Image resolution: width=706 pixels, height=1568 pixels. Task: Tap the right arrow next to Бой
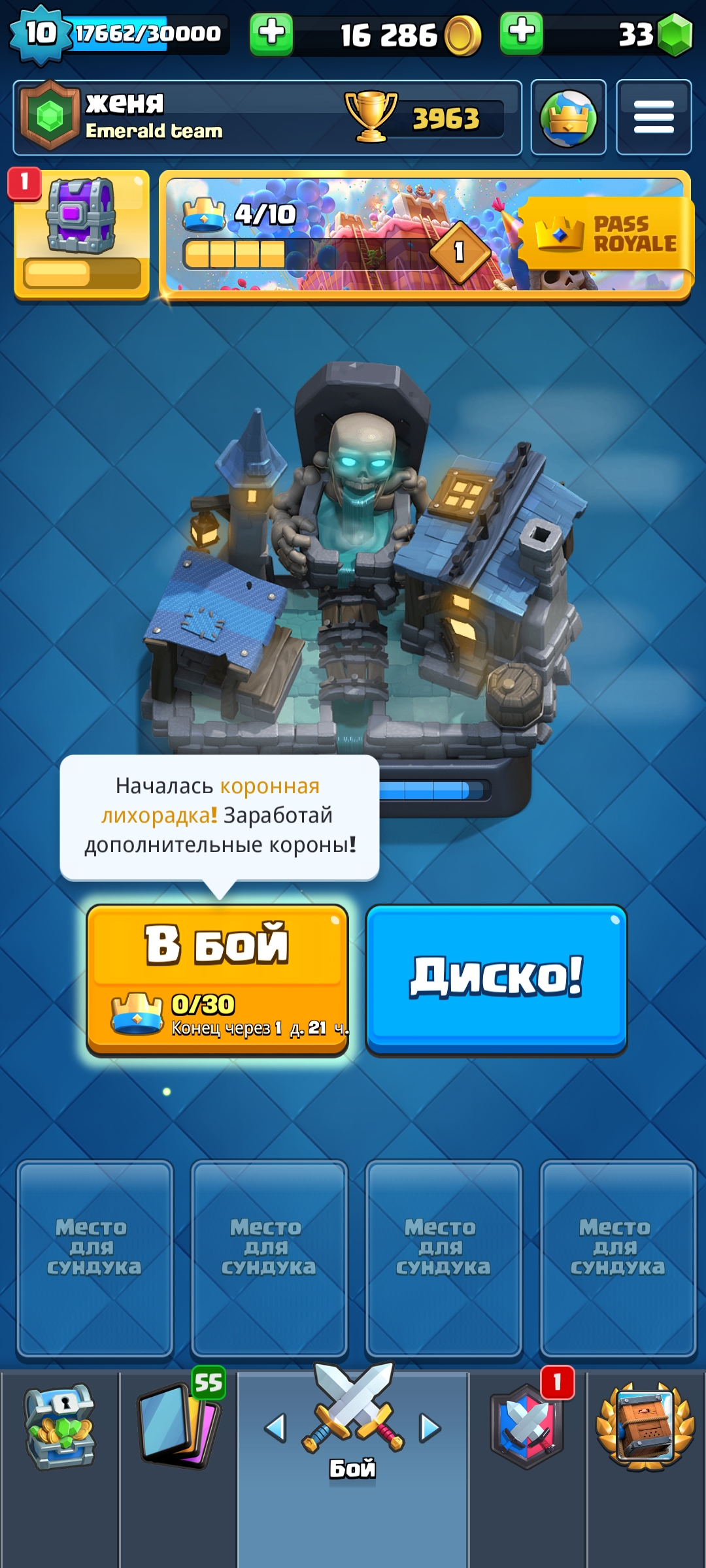(429, 1428)
